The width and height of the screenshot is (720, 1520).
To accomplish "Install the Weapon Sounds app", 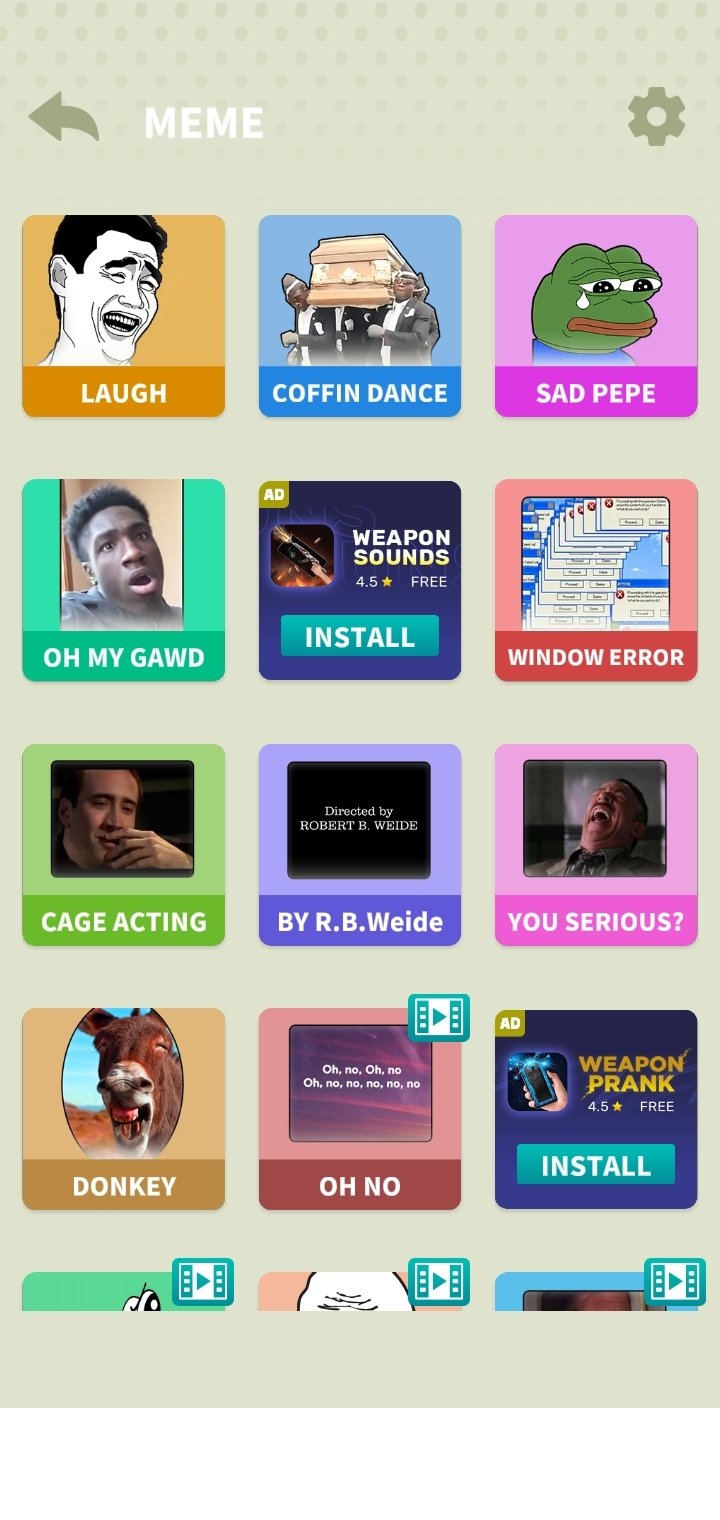I will (x=360, y=636).
